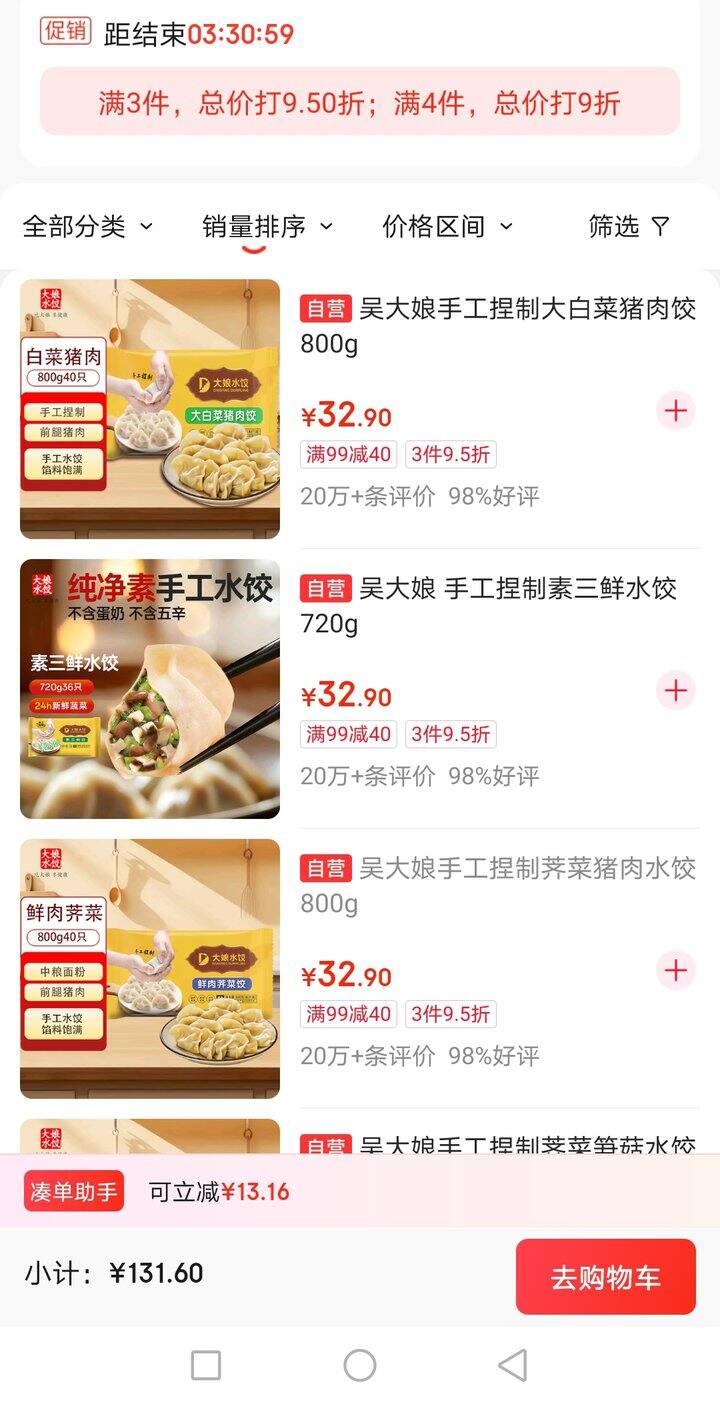
Task: Add 大白菜猪肉饺 800g to cart
Action: click(x=676, y=410)
